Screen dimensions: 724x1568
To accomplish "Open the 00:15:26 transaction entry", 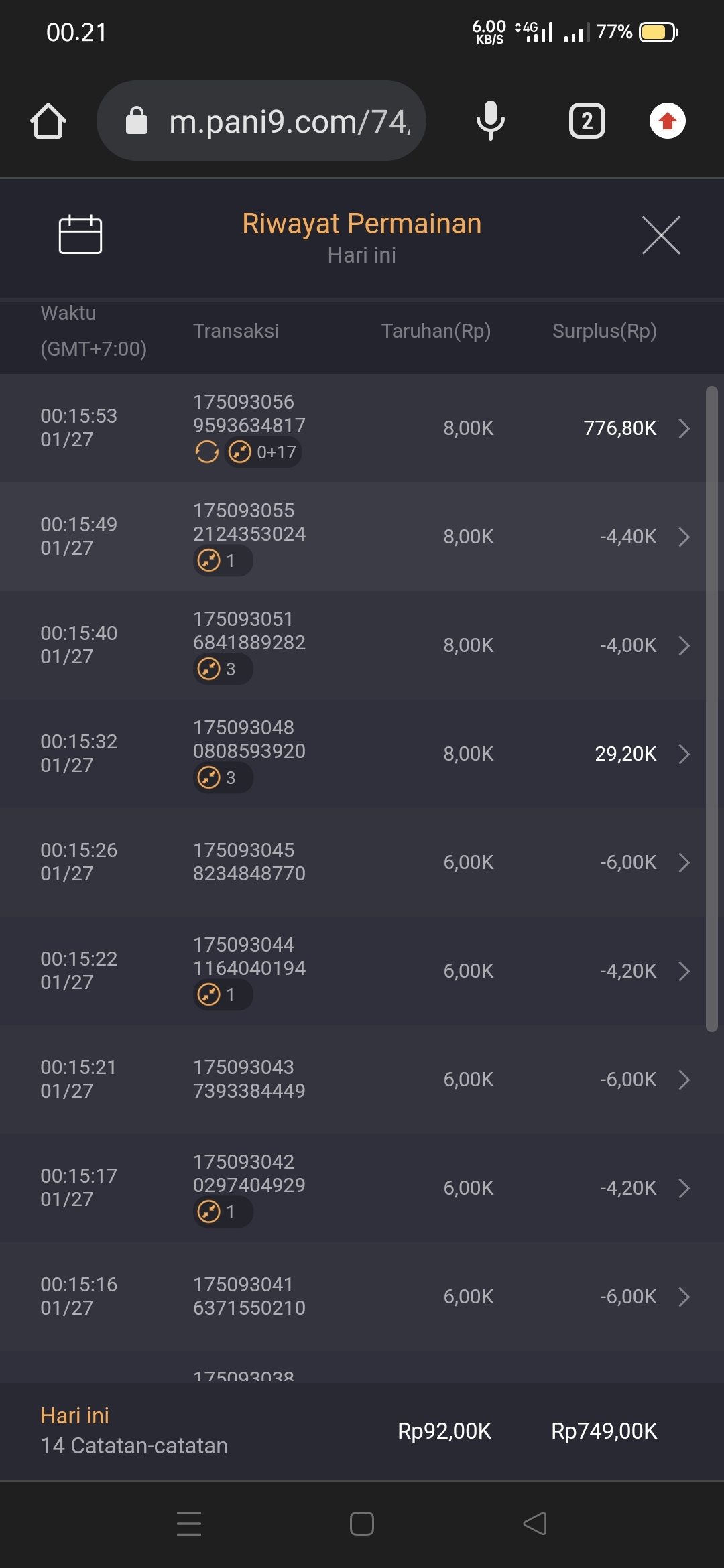I will tap(683, 862).
